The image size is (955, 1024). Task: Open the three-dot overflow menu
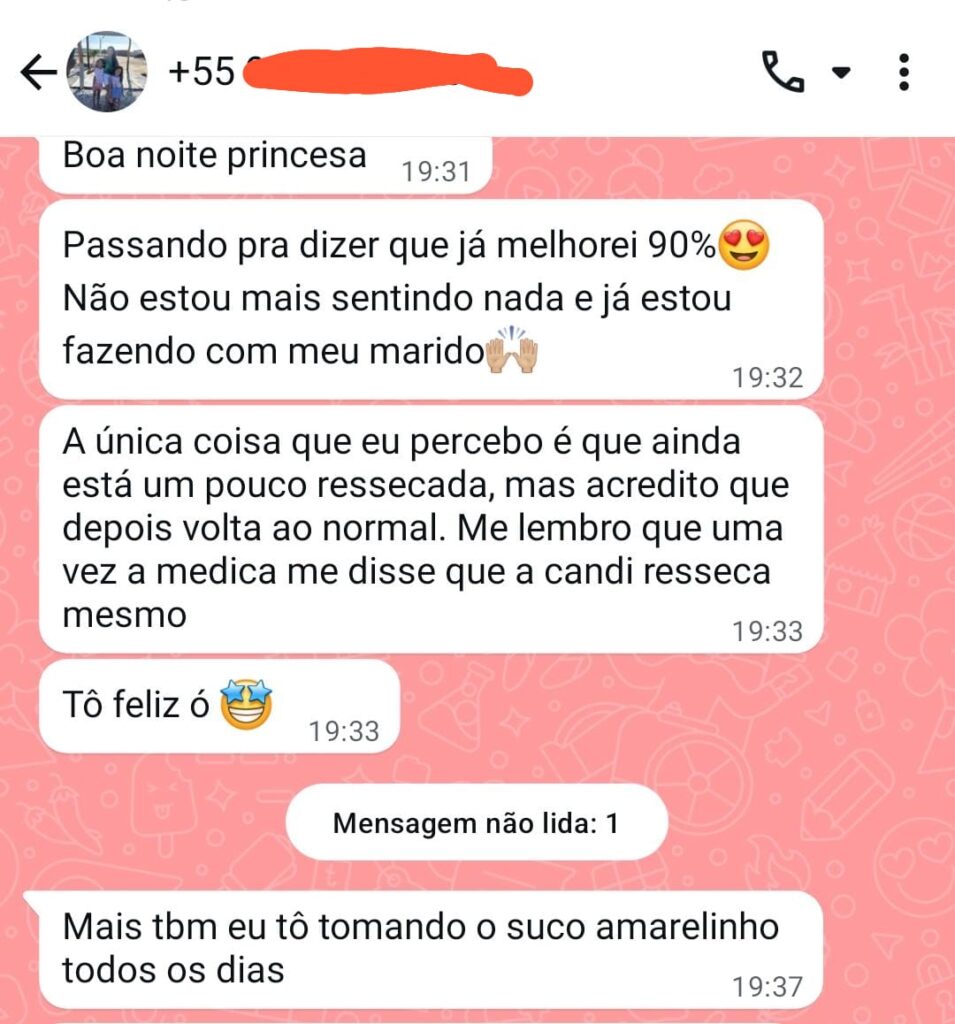coord(904,72)
